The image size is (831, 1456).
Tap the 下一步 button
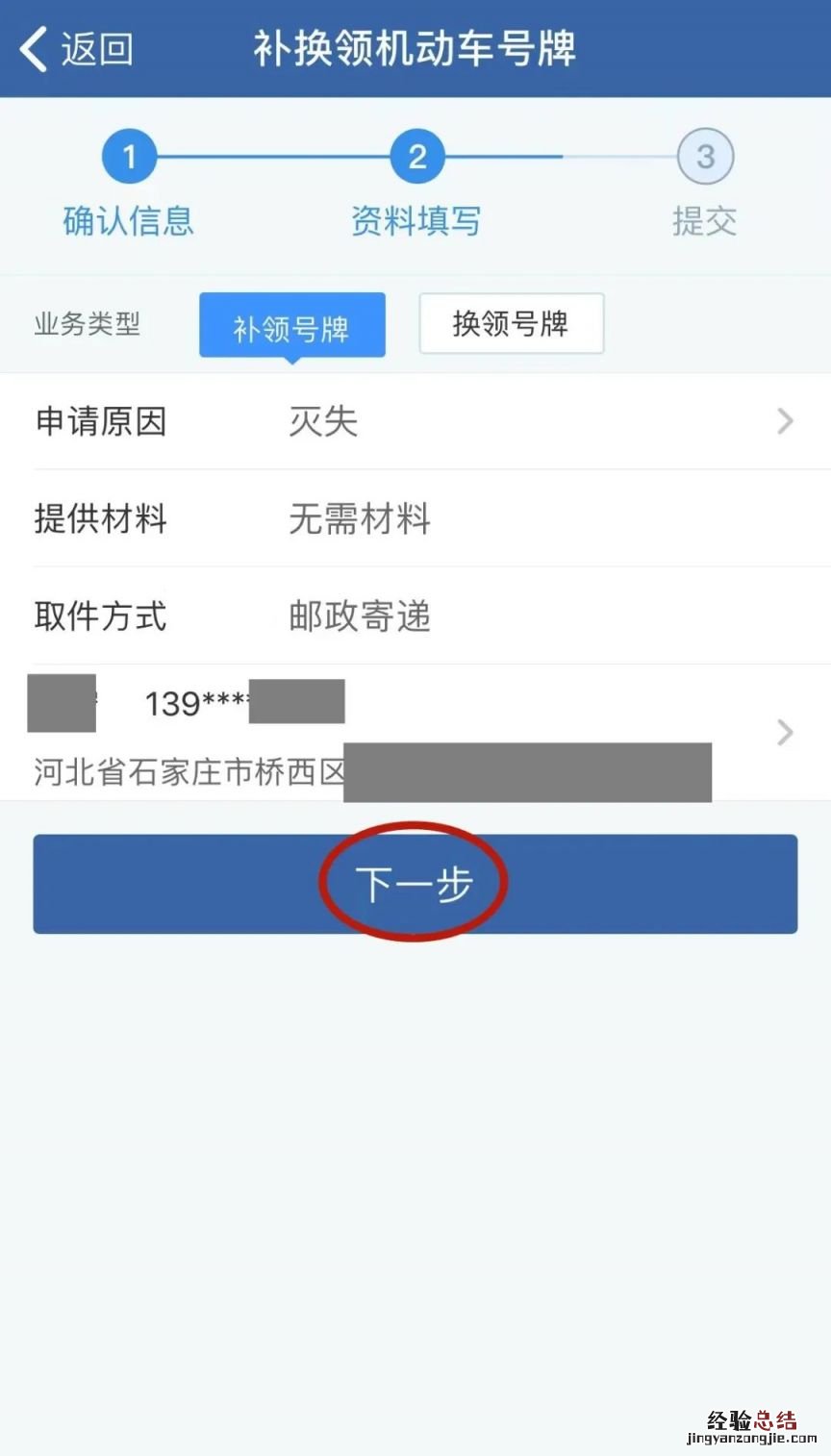(415, 883)
